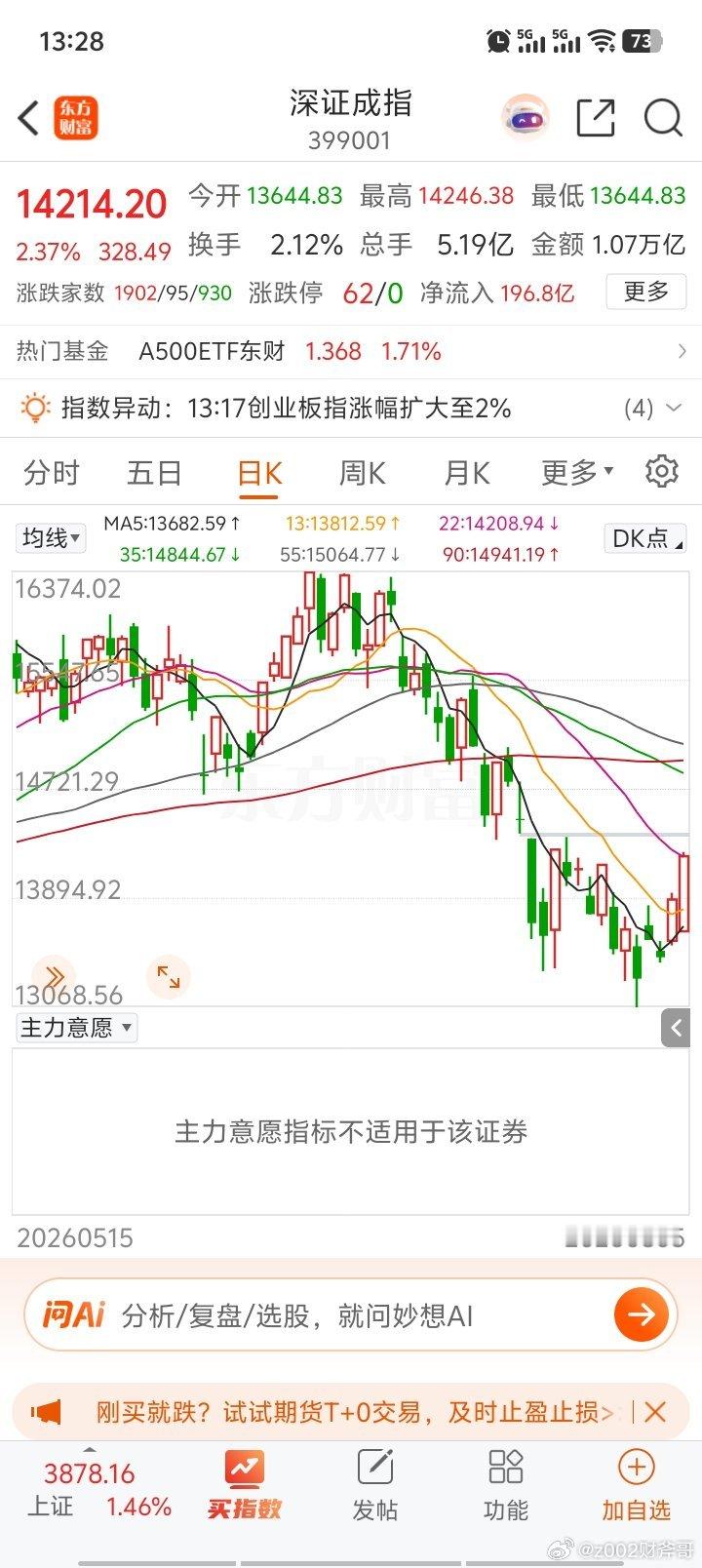
Task: Select the 月K chart tab
Action: point(466,473)
